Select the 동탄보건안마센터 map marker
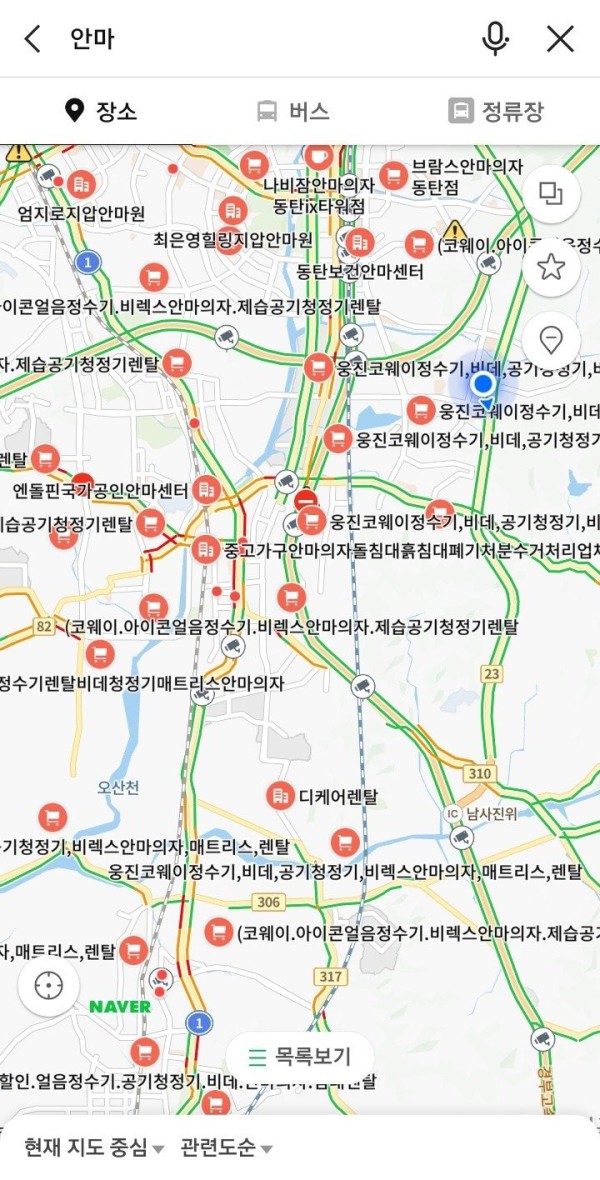The height and width of the screenshot is (1180, 600). [x=360, y=243]
